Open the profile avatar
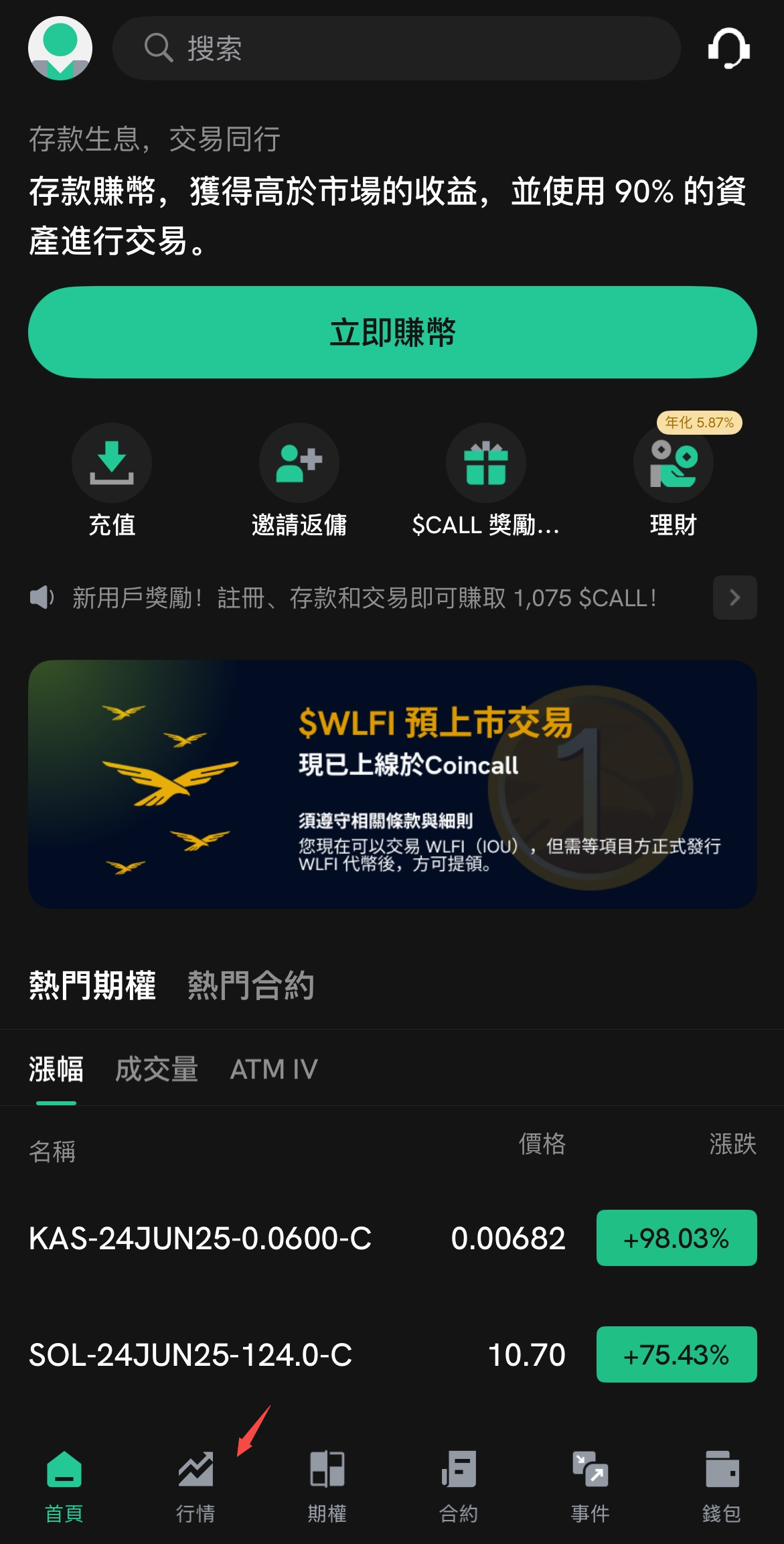This screenshot has width=784, height=1544. coord(60,48)
